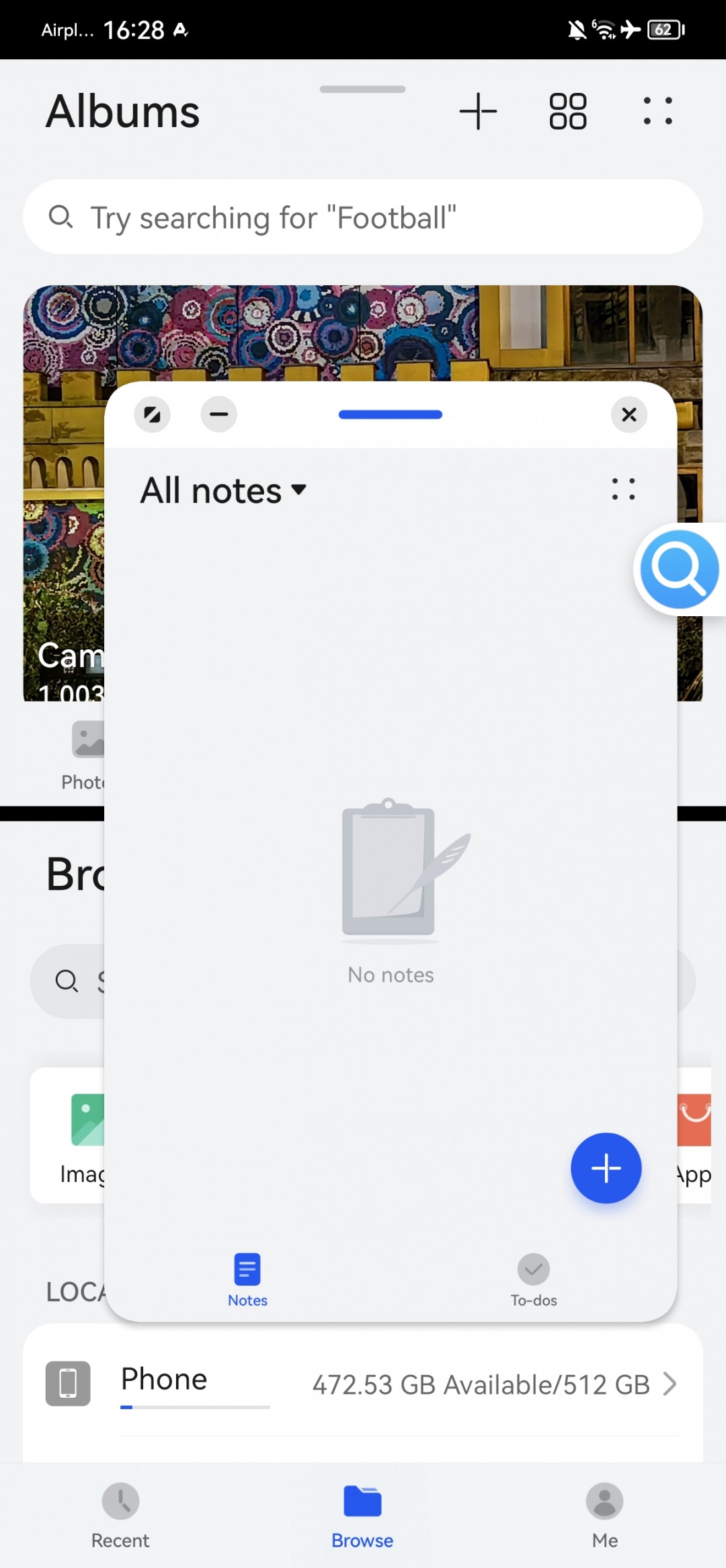Close the floating Notes window
The image size is (726, 1568).
point(629,414)
